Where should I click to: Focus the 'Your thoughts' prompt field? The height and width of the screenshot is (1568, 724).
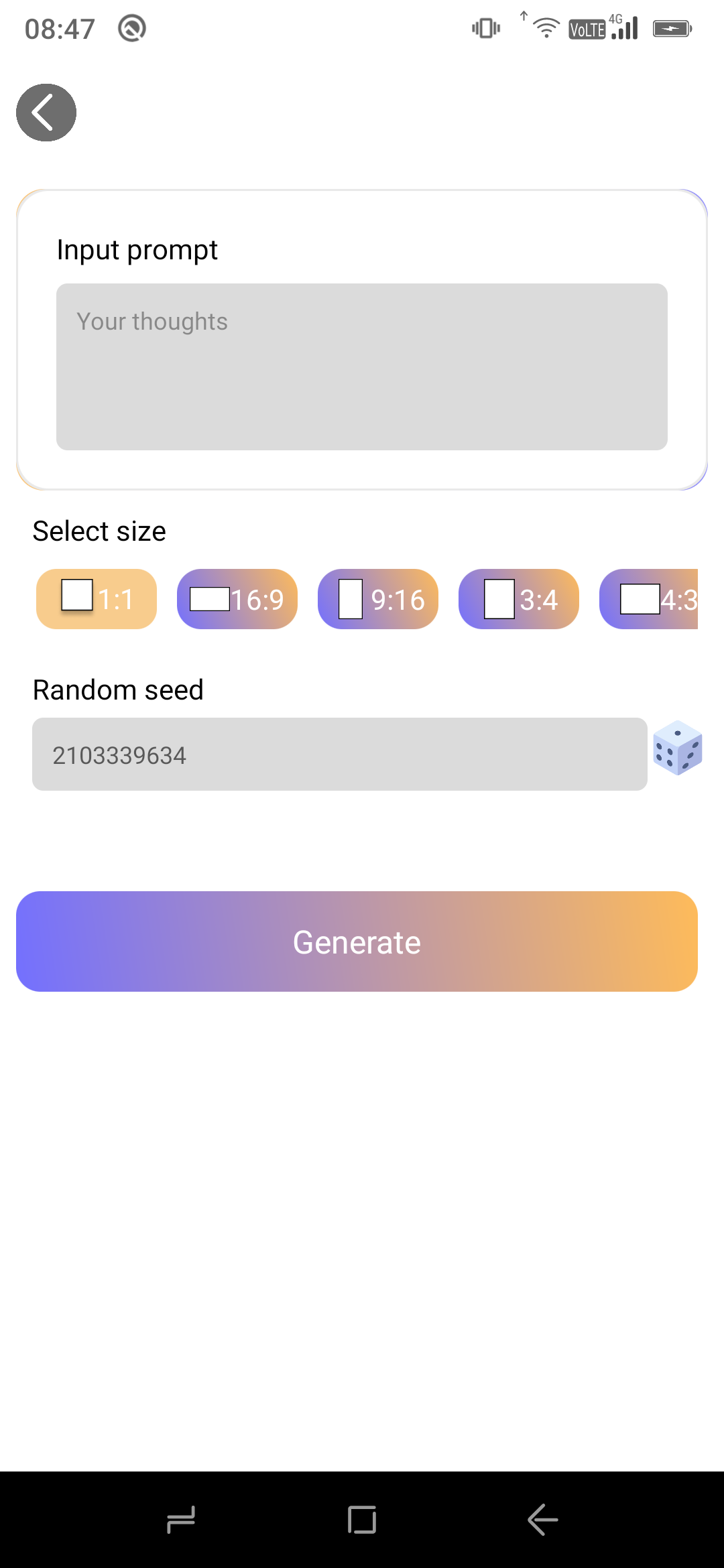362,367
